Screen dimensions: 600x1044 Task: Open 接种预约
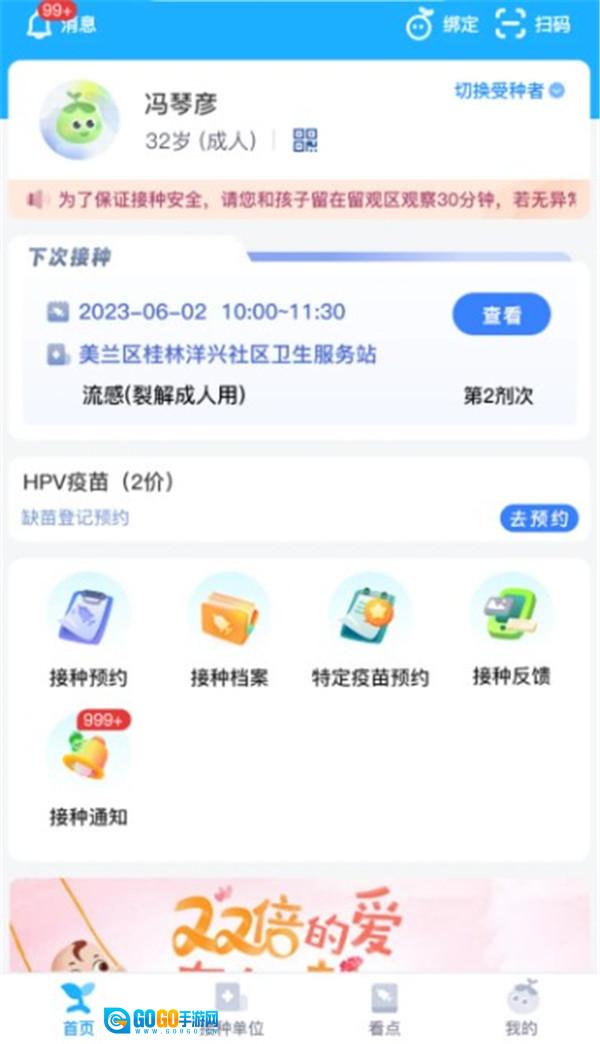(x=88, y=631)
